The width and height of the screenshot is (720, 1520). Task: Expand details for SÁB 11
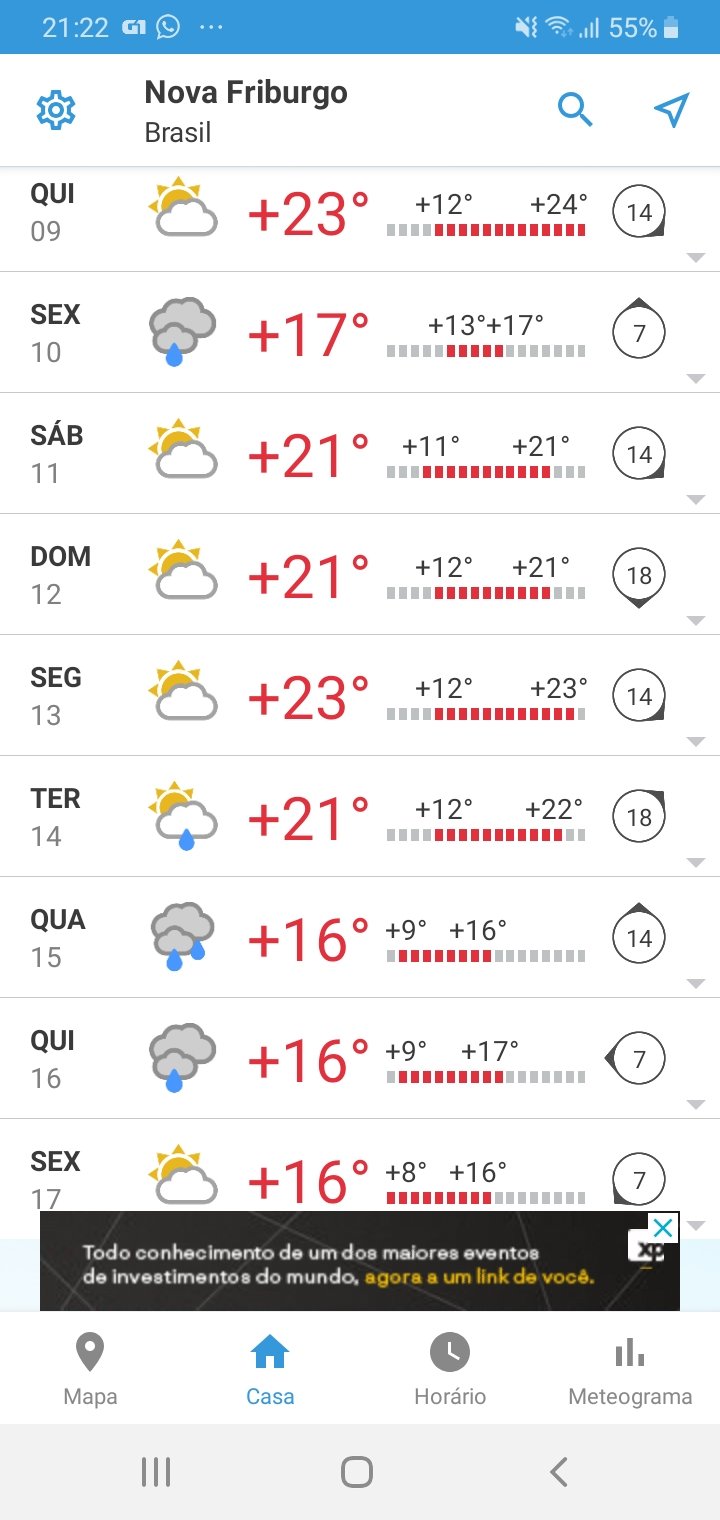(360, 453)
